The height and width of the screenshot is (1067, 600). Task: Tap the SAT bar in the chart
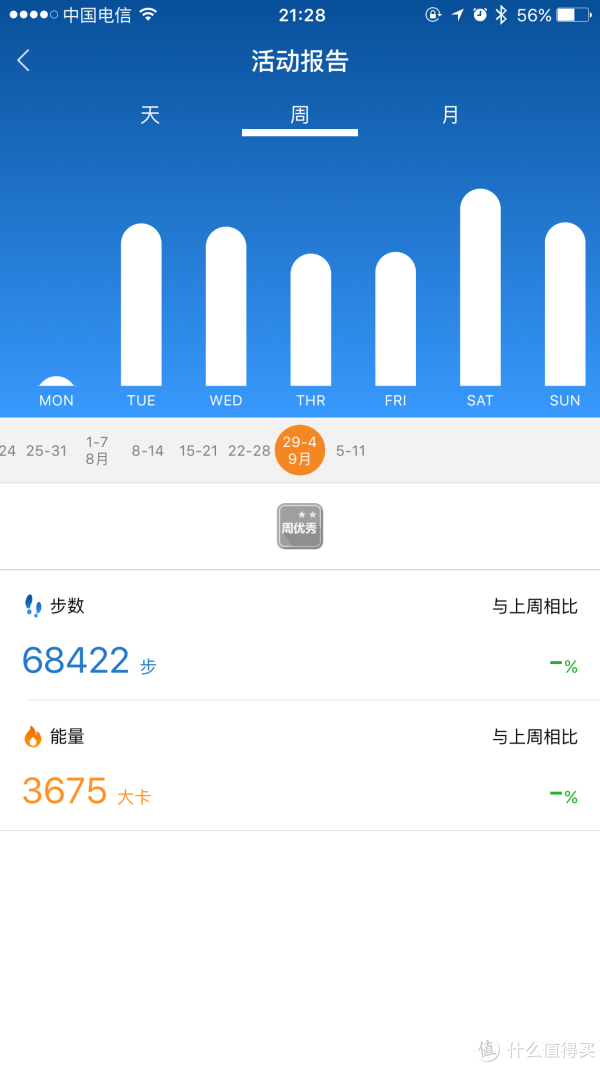coord(480,287)
